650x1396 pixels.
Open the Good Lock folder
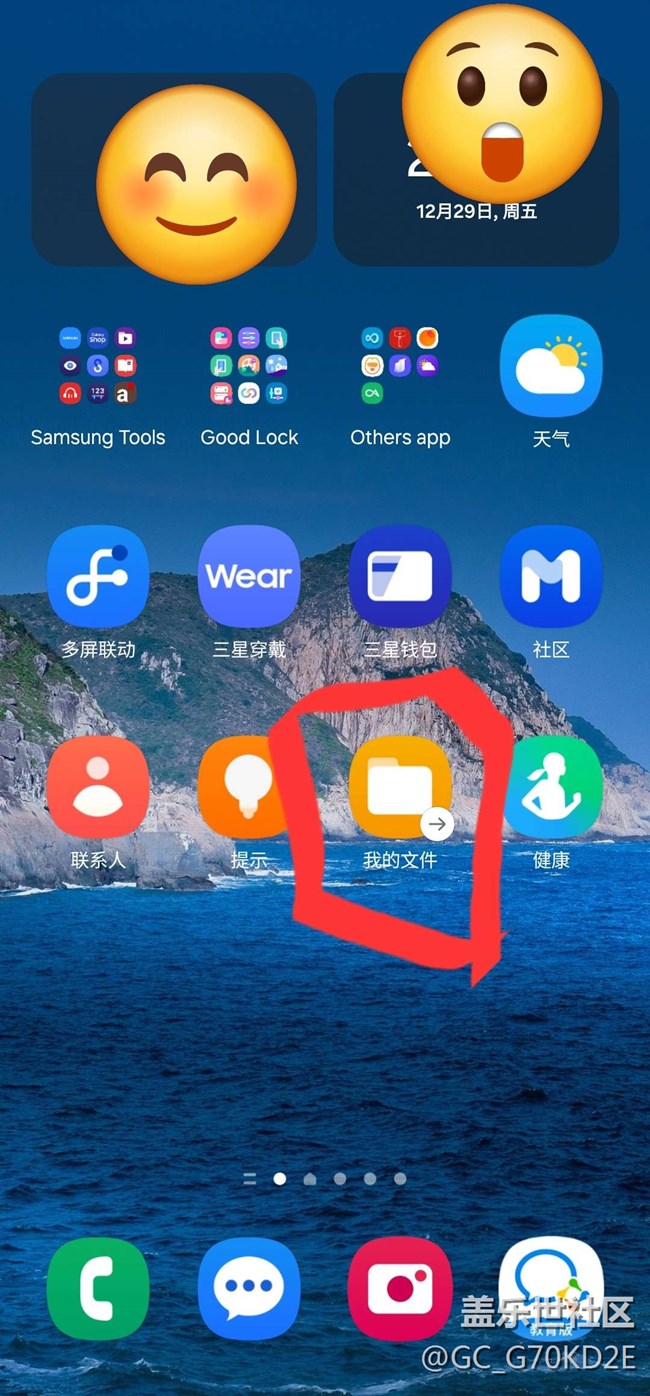pos(249,366)
